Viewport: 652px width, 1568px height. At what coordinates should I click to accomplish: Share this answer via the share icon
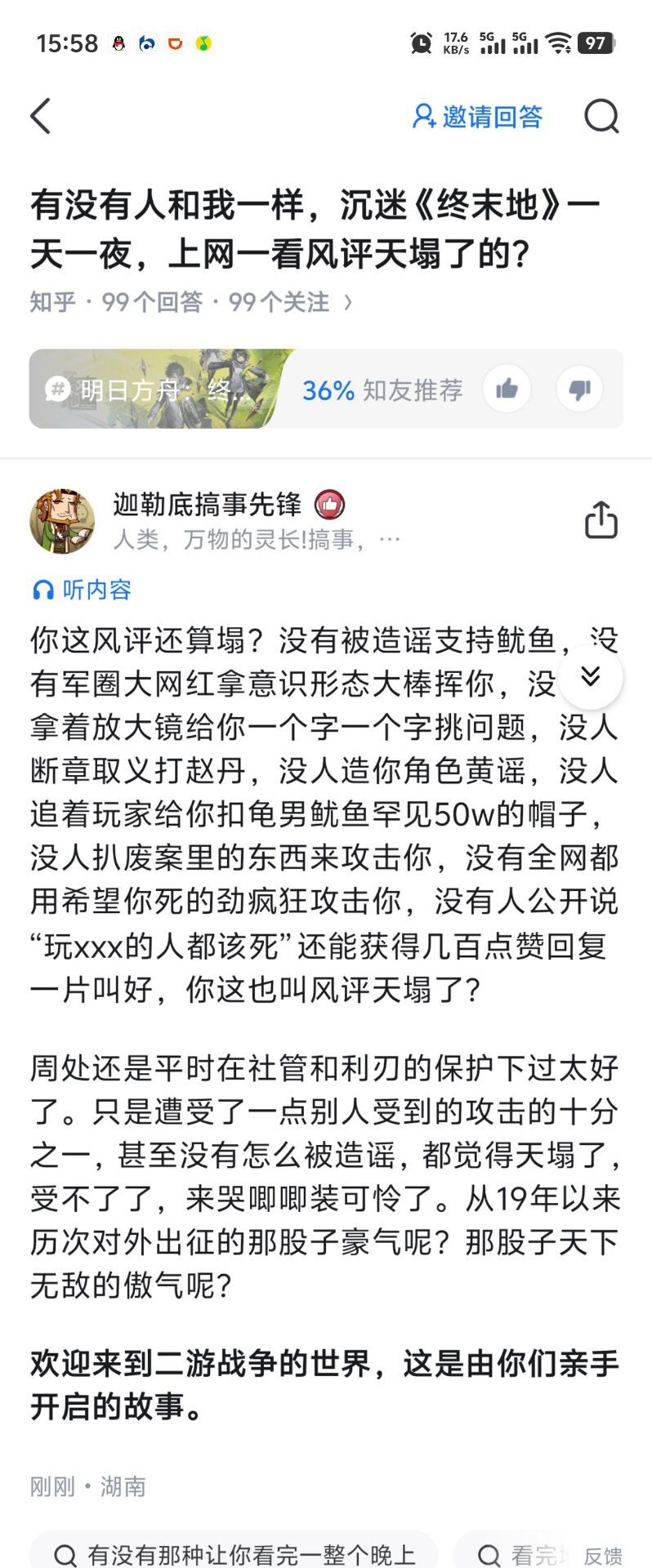click(601, 520)
